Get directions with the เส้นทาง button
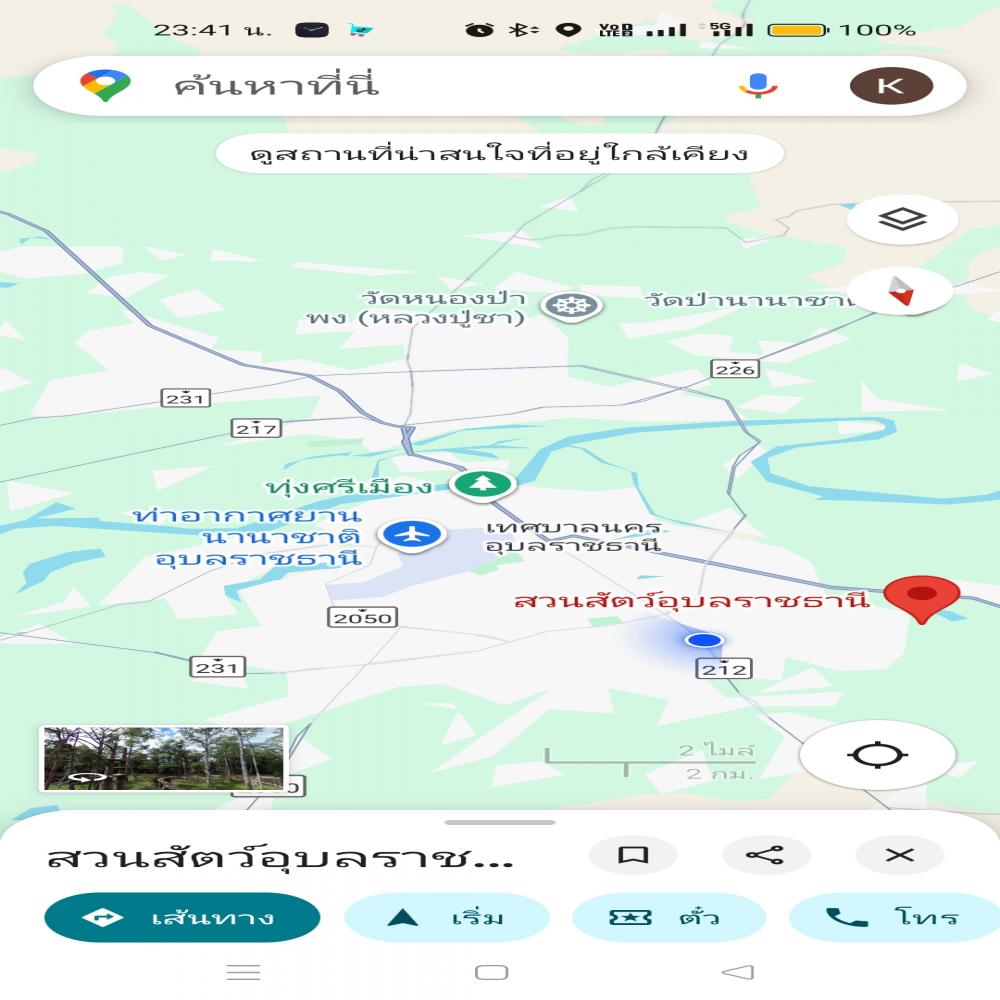The width and height of the screenshot is (1000, 1000). click(182, 917)
